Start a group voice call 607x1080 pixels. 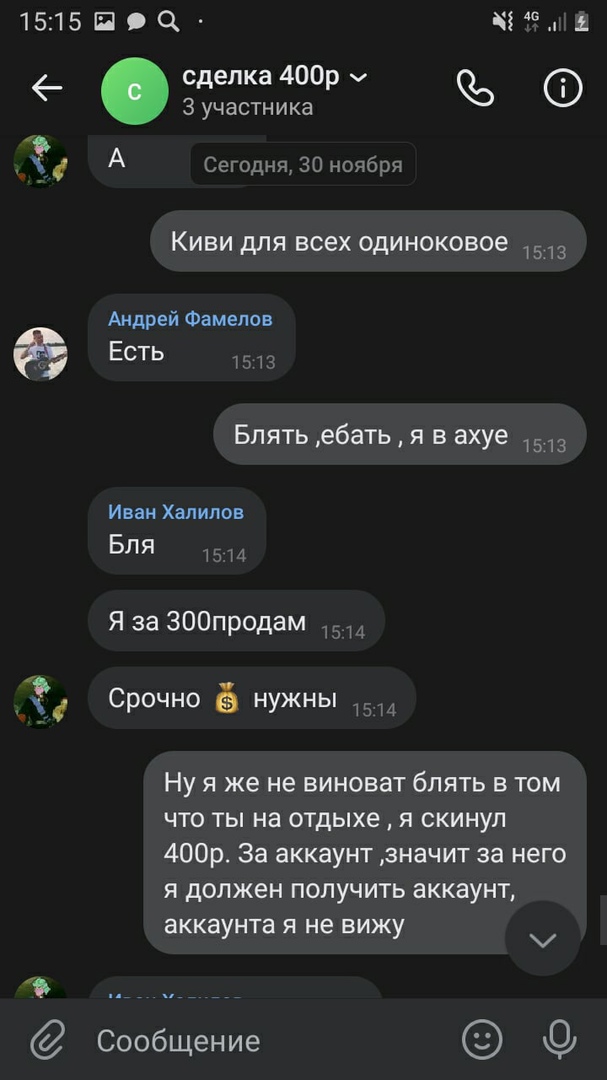[x=475, y=89]
